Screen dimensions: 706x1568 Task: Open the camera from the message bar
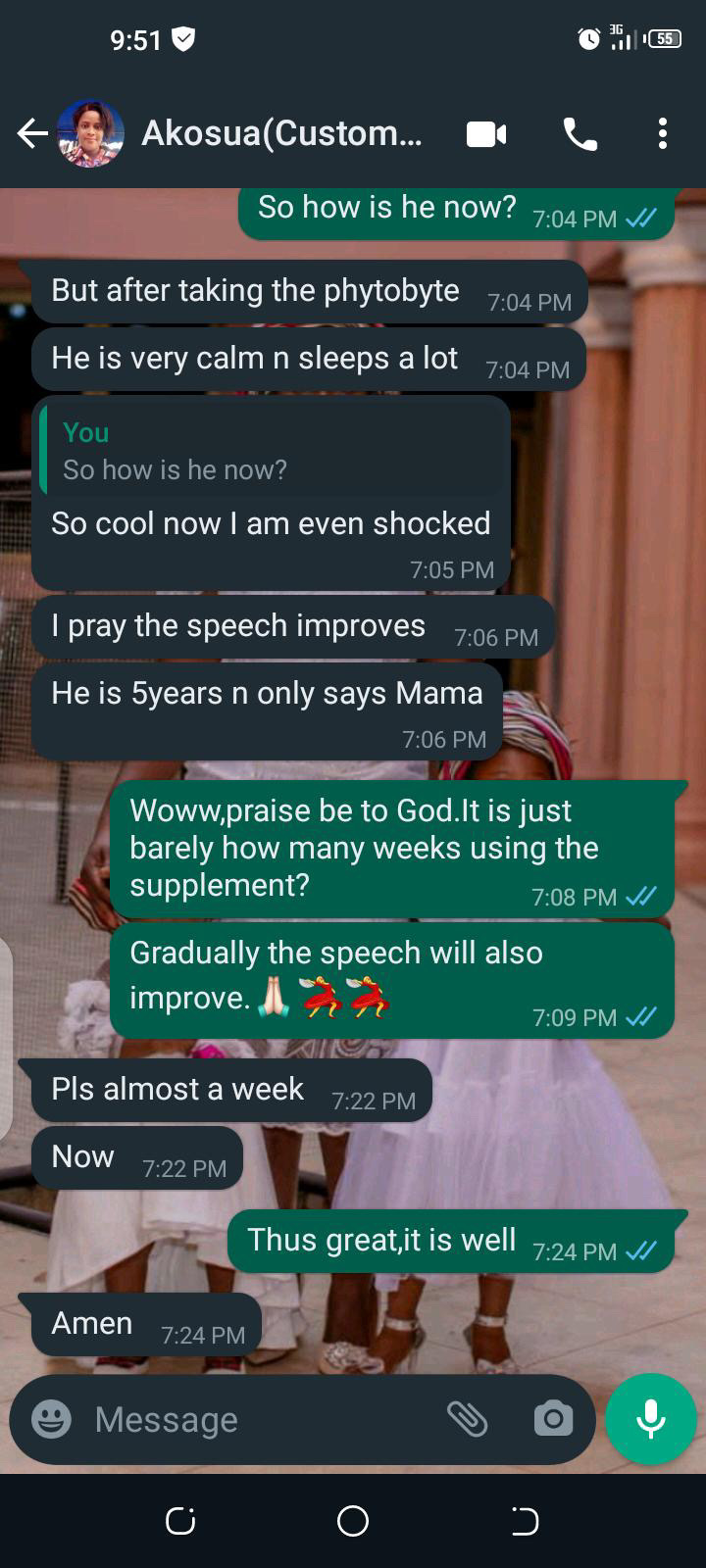553,1418
